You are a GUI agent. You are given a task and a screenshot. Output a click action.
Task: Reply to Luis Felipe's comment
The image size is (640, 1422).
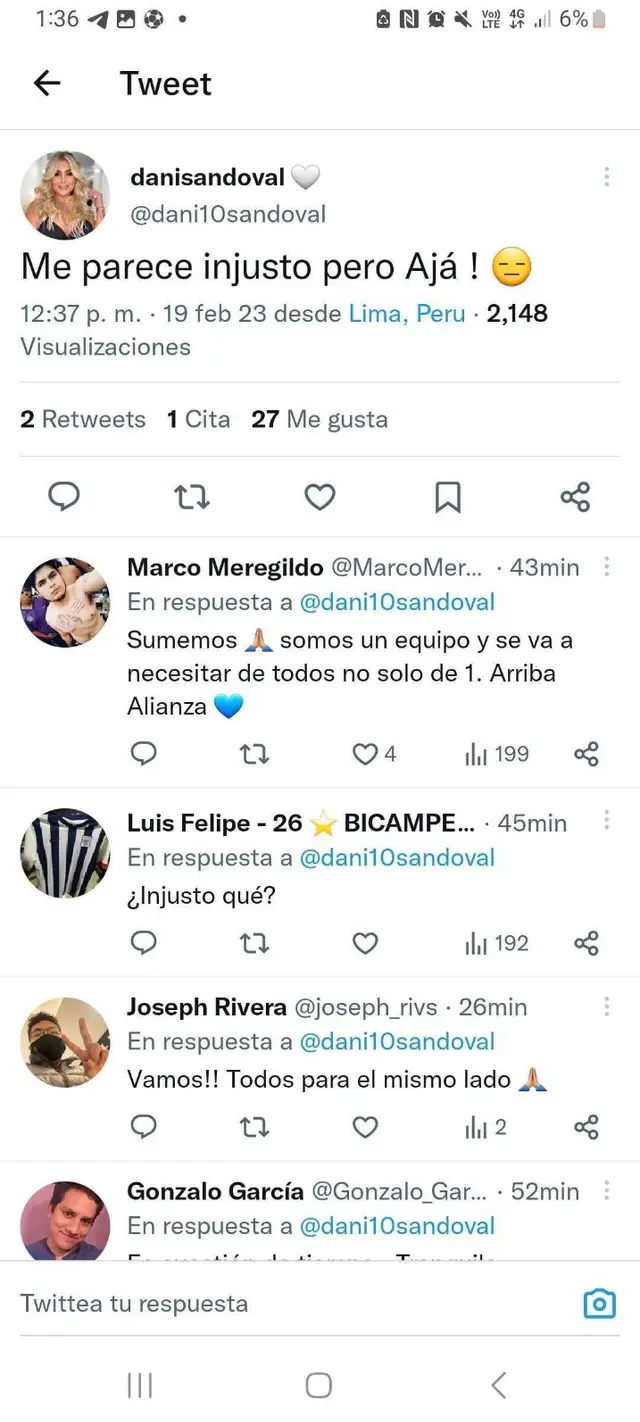[x=144, y=943]
